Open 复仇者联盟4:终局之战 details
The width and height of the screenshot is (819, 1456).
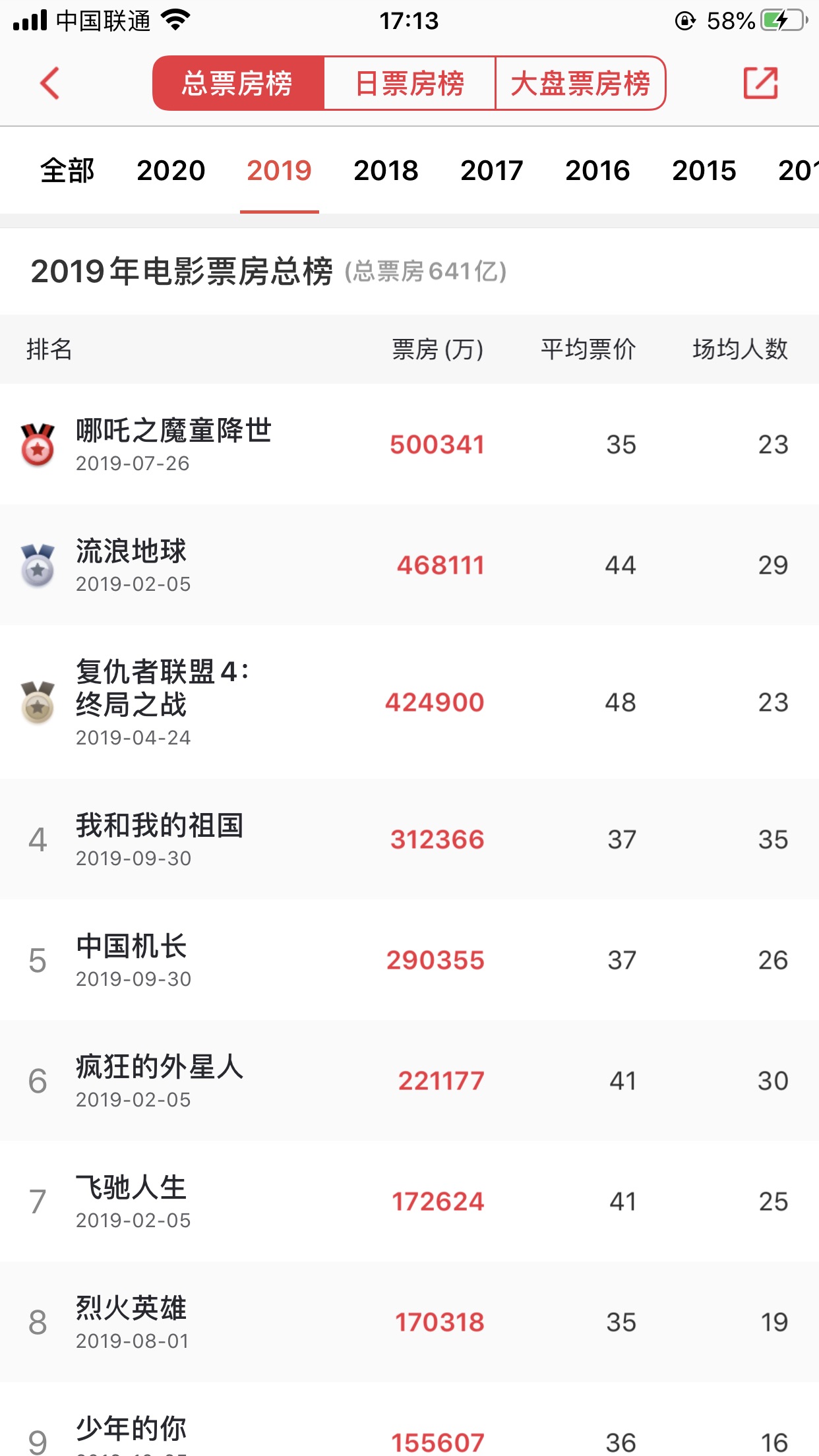[x=409, y=702]
